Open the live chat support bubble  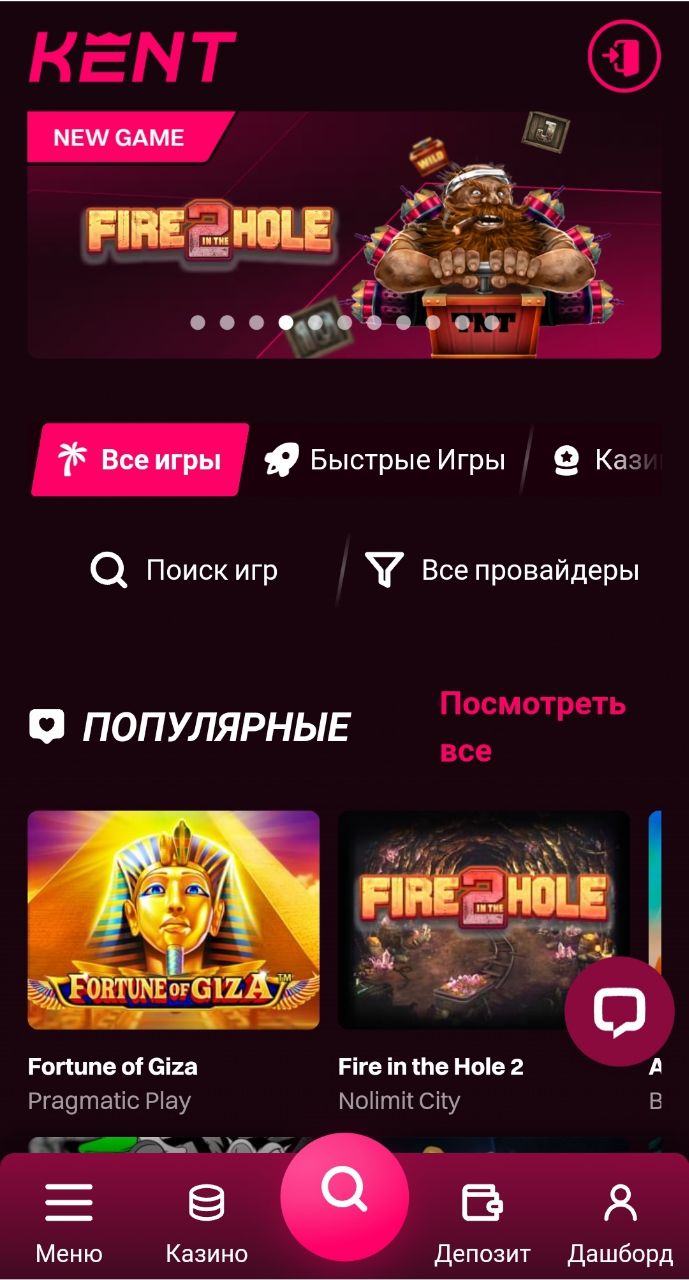(619, 1011)
